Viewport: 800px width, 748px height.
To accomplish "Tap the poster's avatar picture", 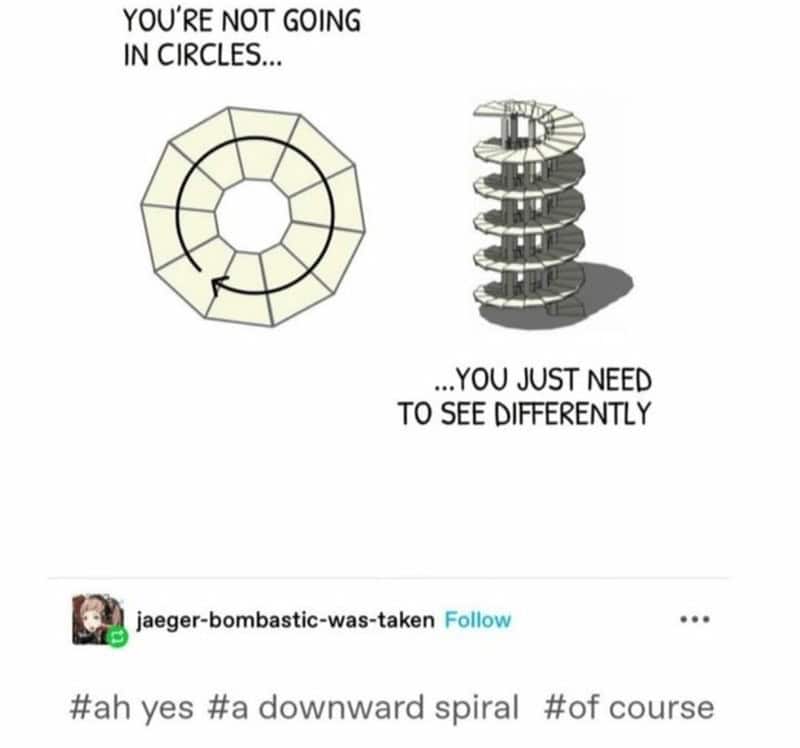I will [x=97, y=619].
